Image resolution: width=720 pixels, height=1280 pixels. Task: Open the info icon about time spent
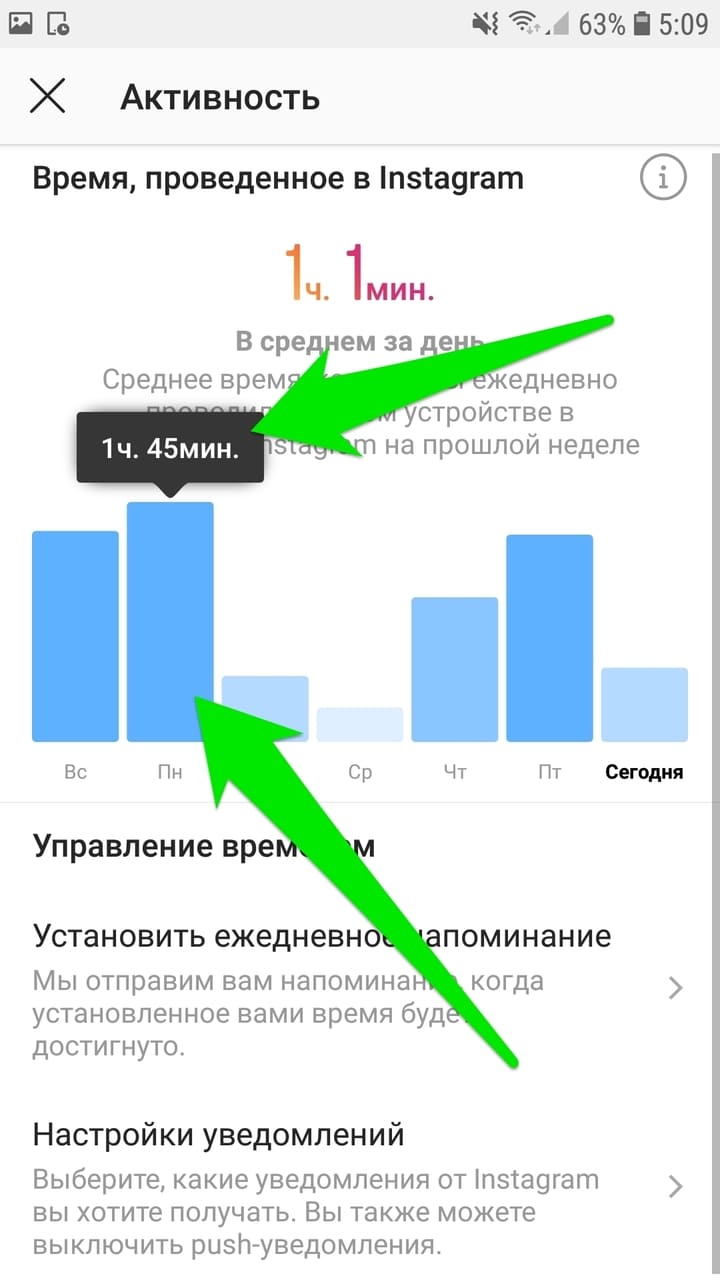662,179
